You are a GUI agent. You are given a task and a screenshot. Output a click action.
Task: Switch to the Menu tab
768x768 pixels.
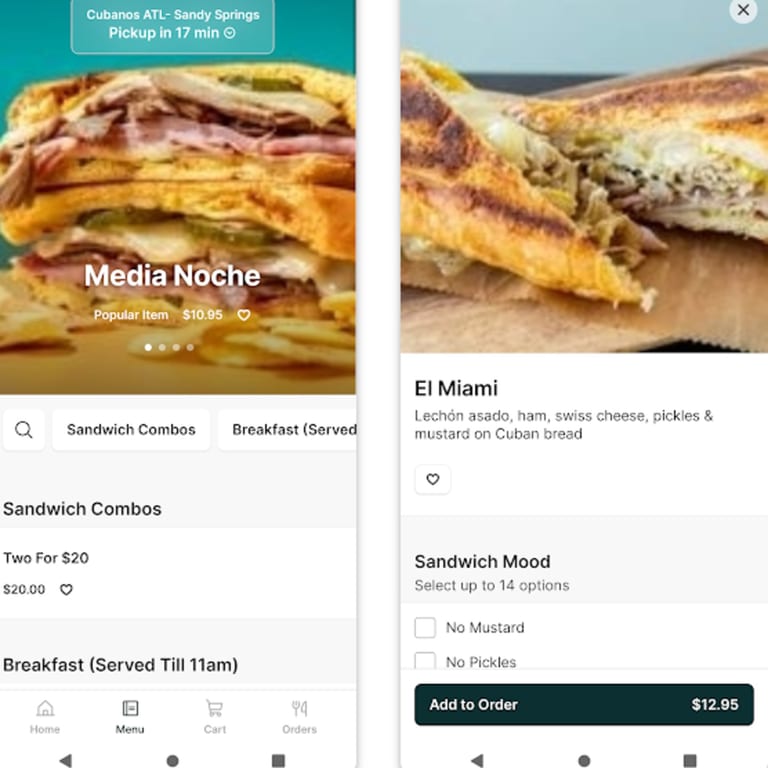point(130,717)
